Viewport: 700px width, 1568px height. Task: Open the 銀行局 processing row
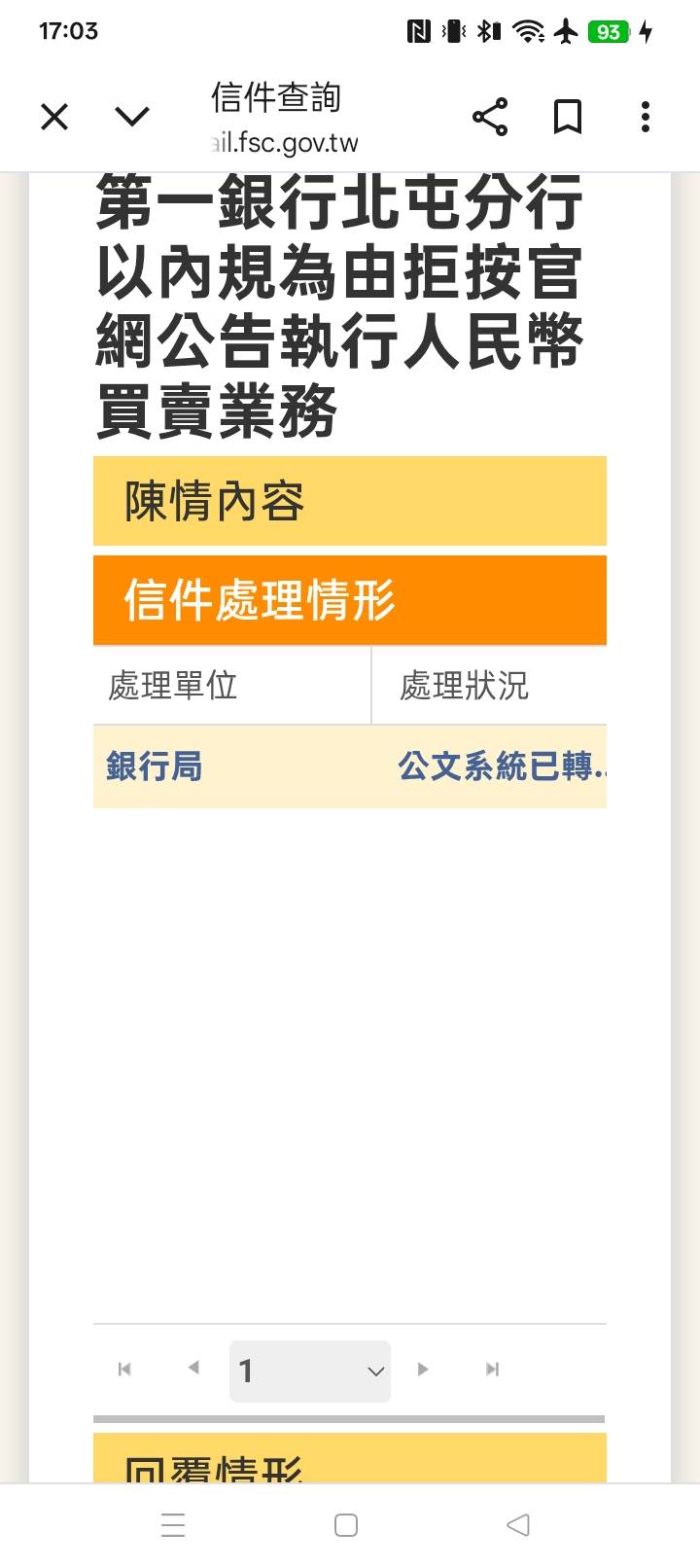coord(350,766)
